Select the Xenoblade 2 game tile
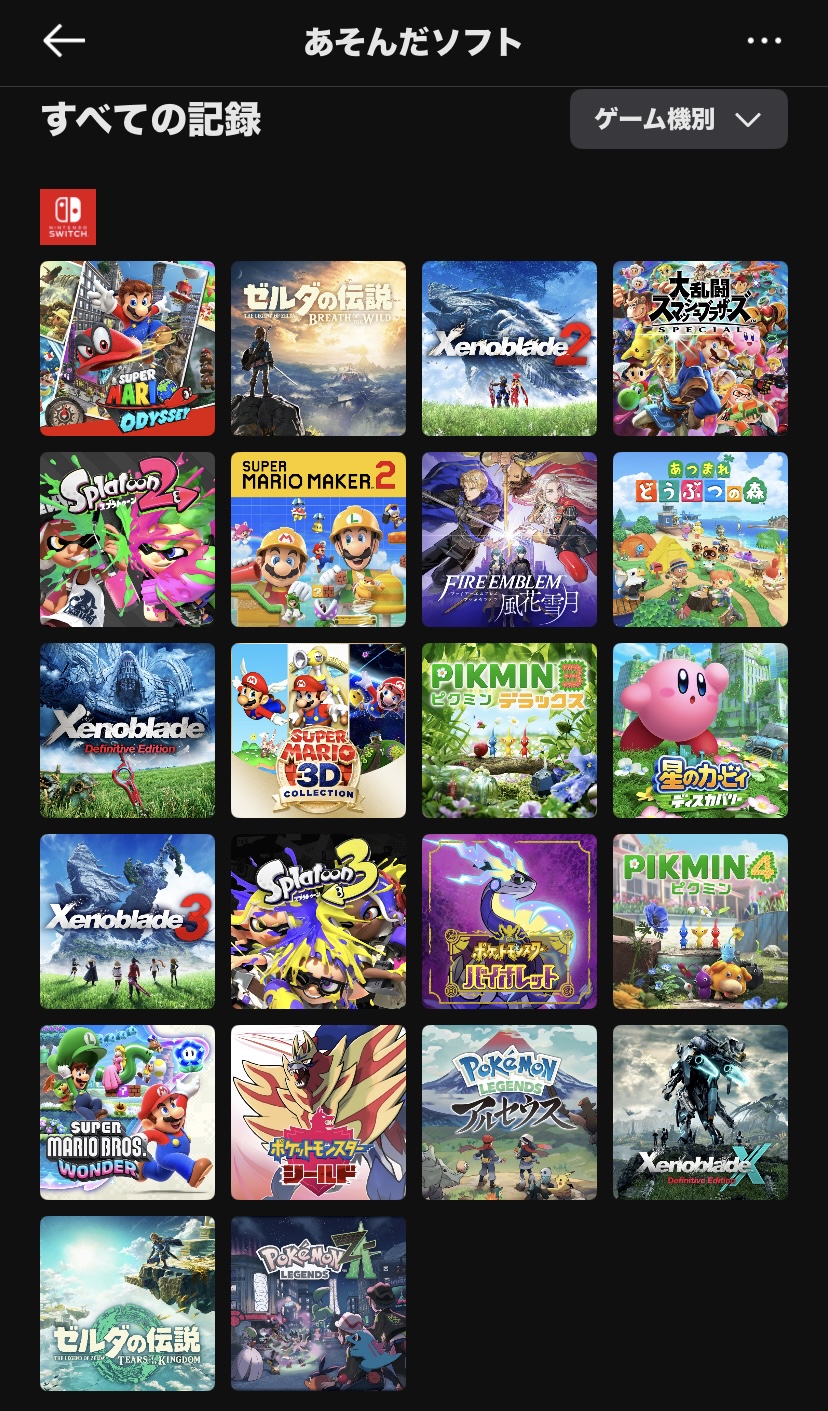 point(509,349)
